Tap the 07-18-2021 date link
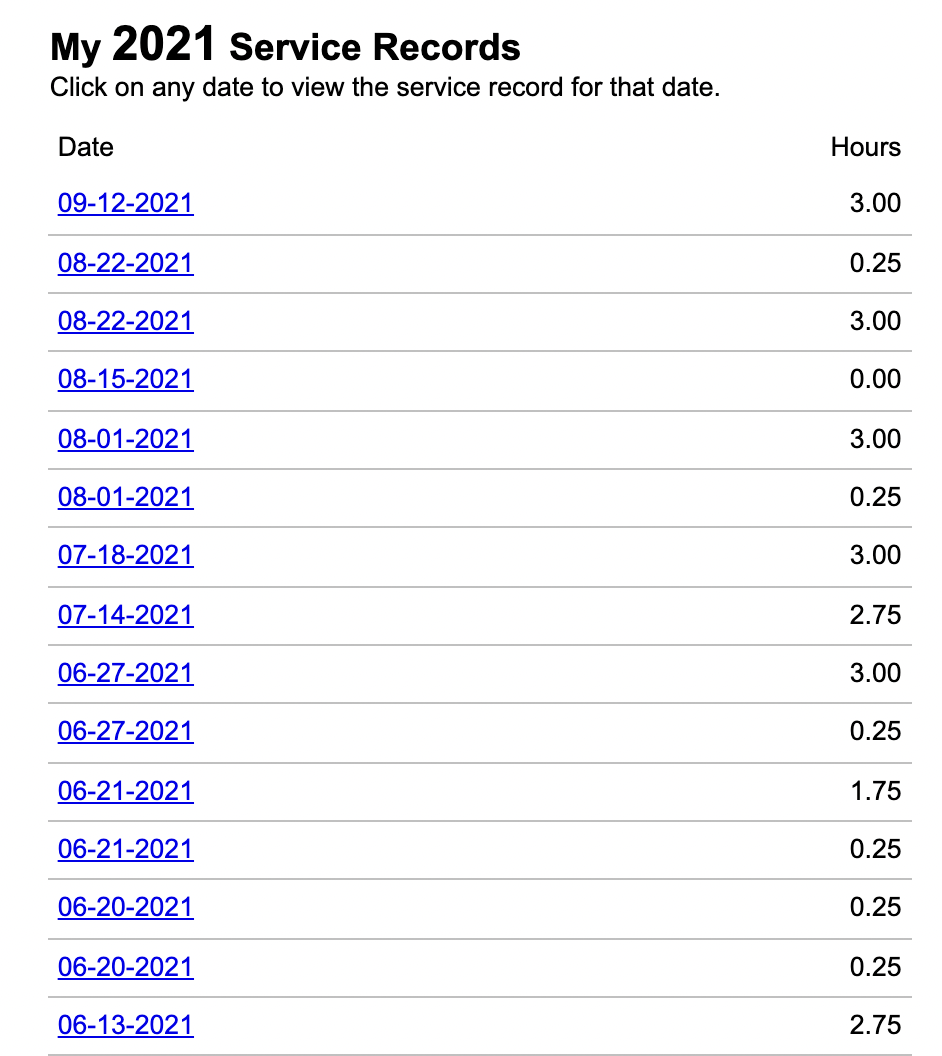Screen dimensions: 942x1056 point(125,555)
